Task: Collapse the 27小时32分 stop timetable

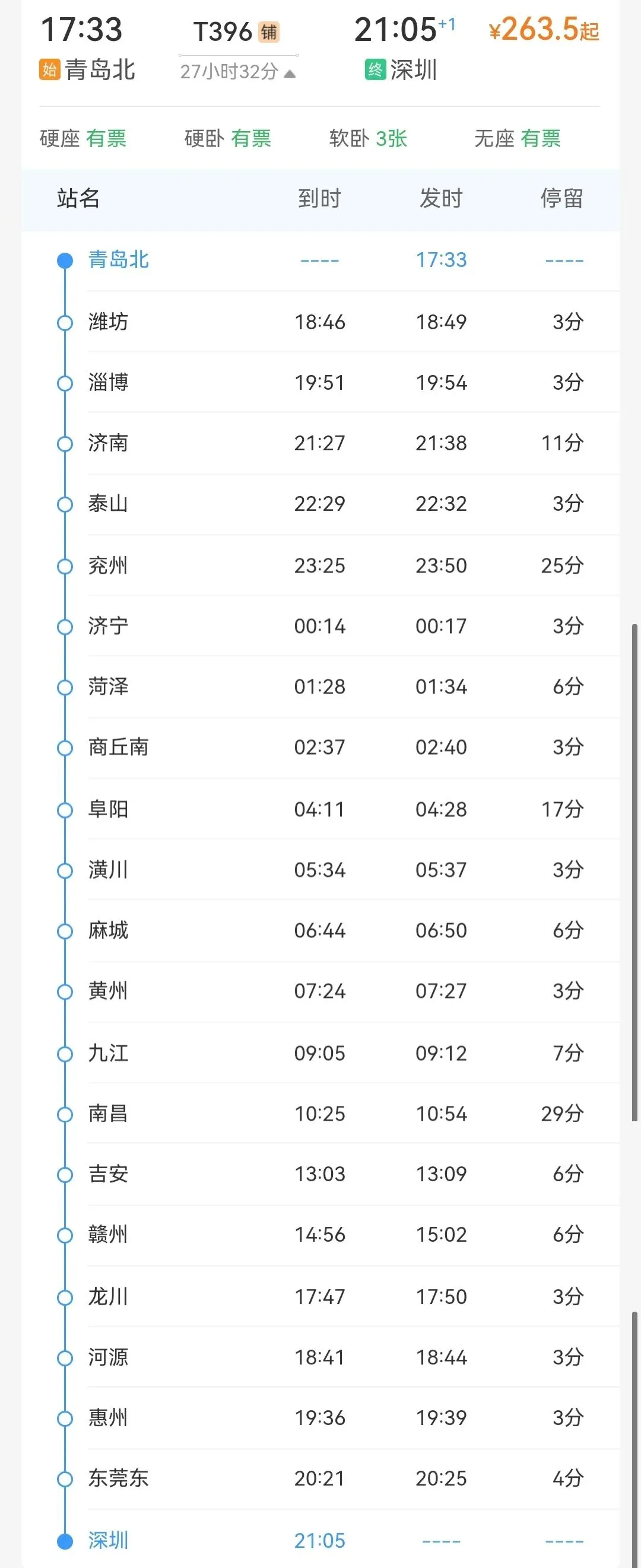Action: pos(237,72)
